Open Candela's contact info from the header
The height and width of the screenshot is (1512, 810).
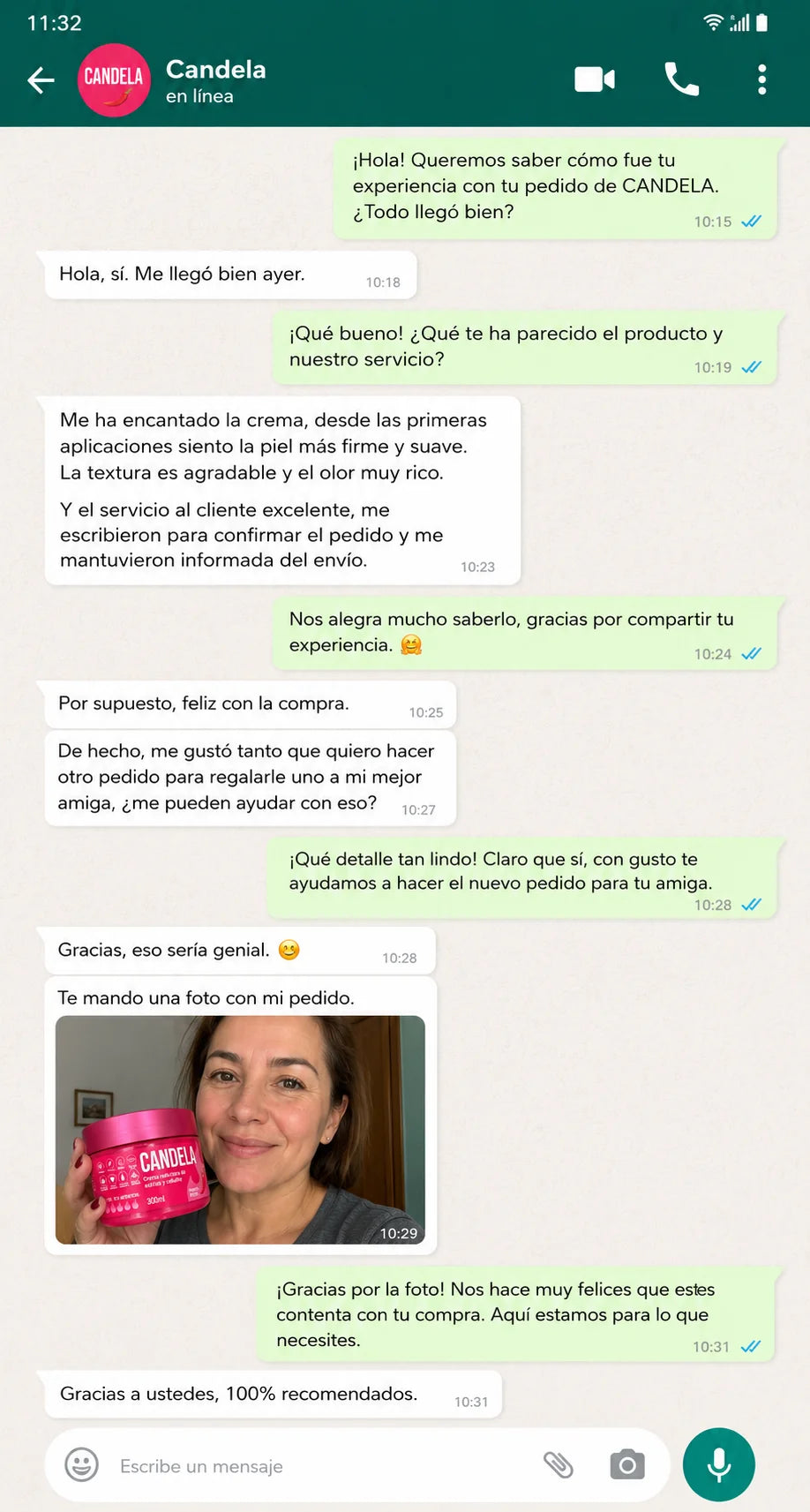[x=215, y=81]
